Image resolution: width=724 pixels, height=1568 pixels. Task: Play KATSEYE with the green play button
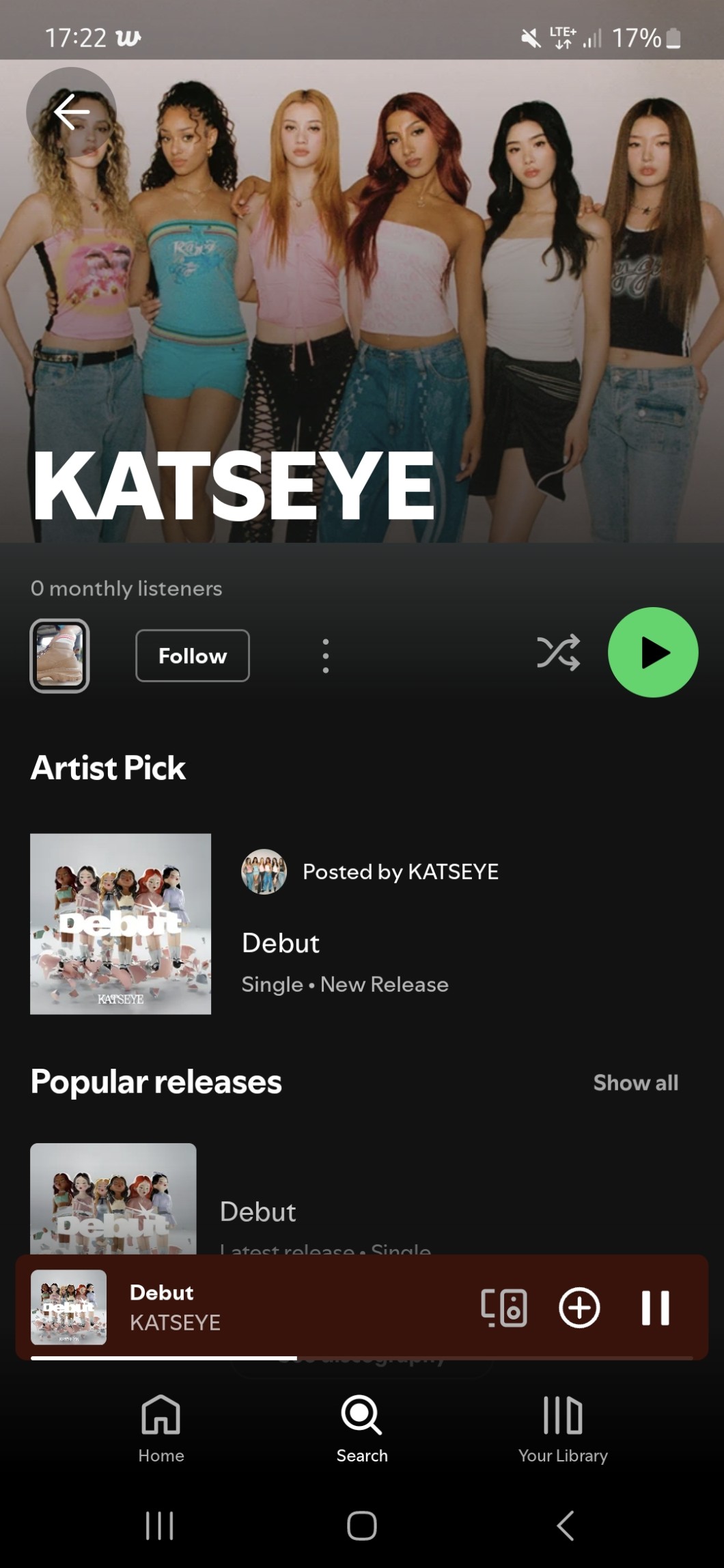[x=652, y=653]
